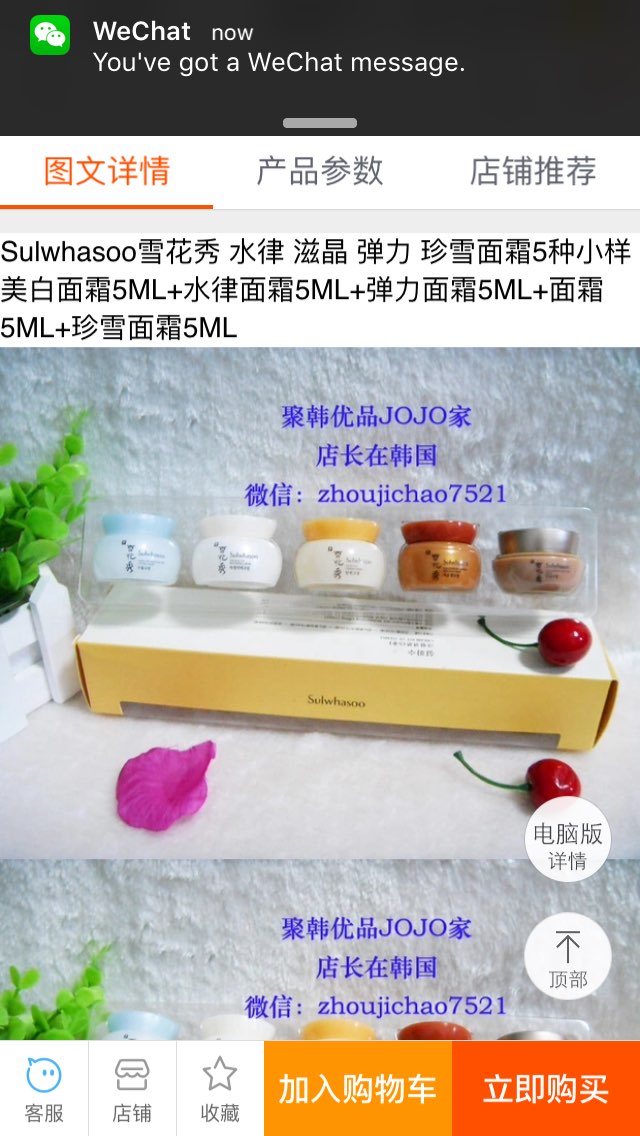This screenshot has width=640, height=1136.
Task: Add item to favorites with 收藏
Action: [x=220, y=1088]
